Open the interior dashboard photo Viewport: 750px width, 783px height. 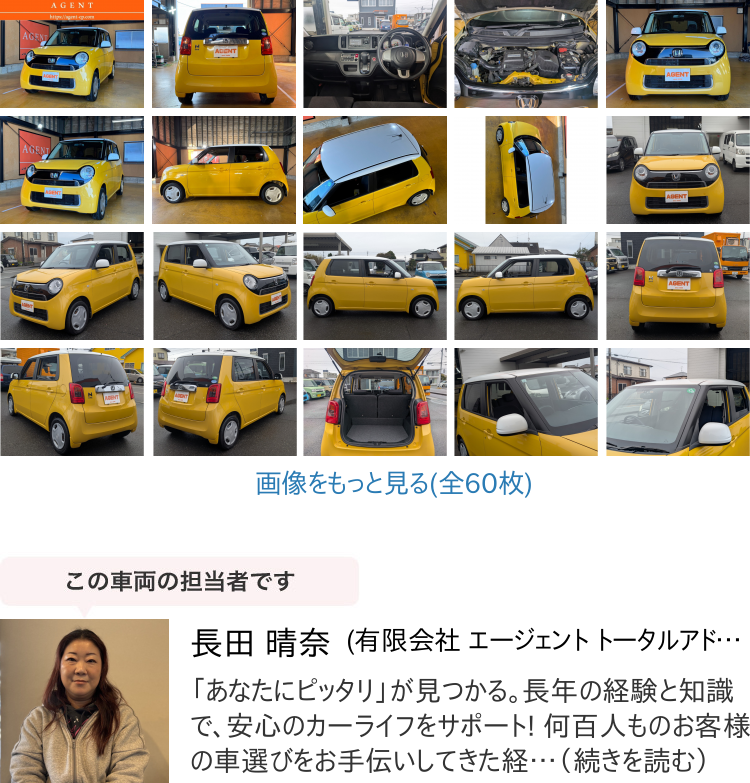[375, 53]
